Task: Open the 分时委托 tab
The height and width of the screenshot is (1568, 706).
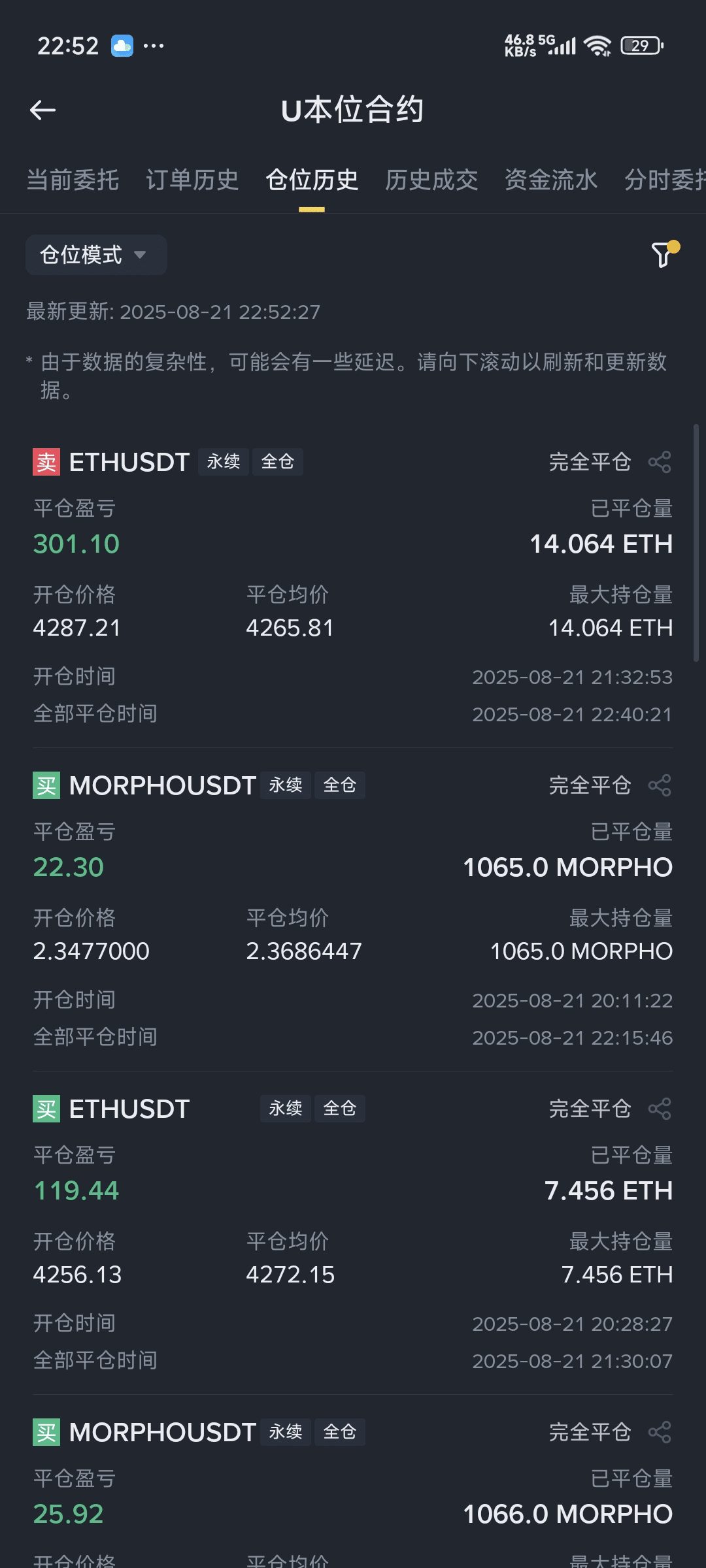Action: [664, 180]
